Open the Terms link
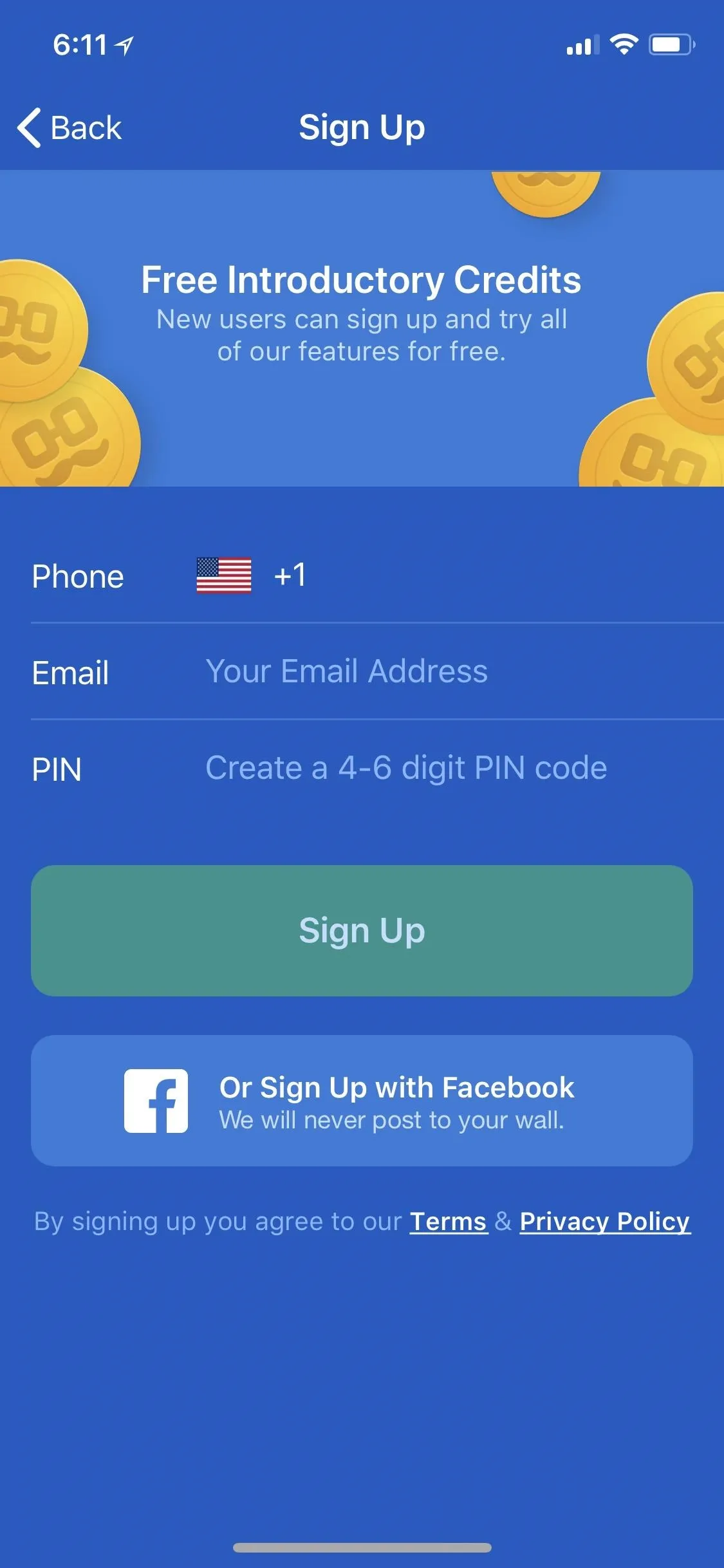This screenshot has height=1568, width=724. 449,1222
